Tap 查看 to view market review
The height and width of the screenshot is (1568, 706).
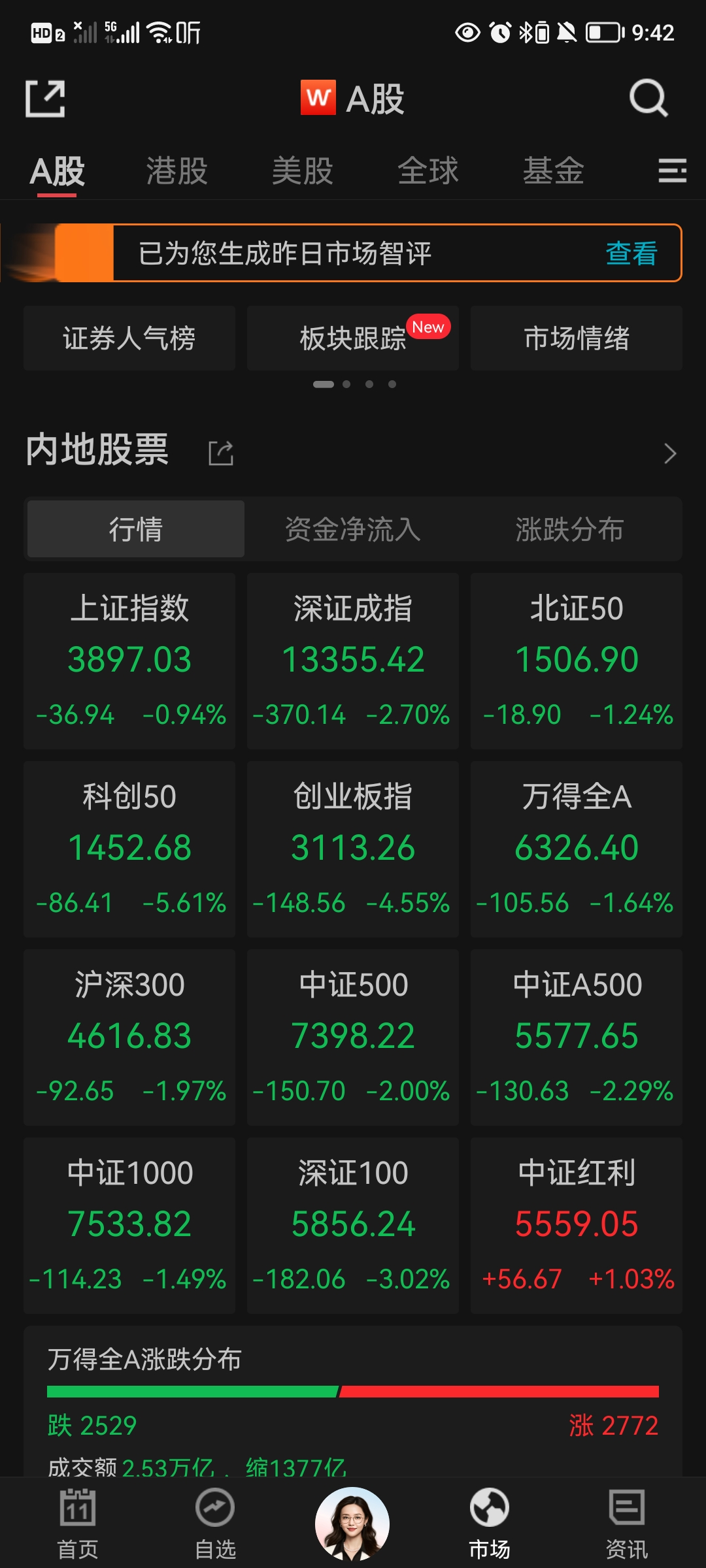pos(631,253)
